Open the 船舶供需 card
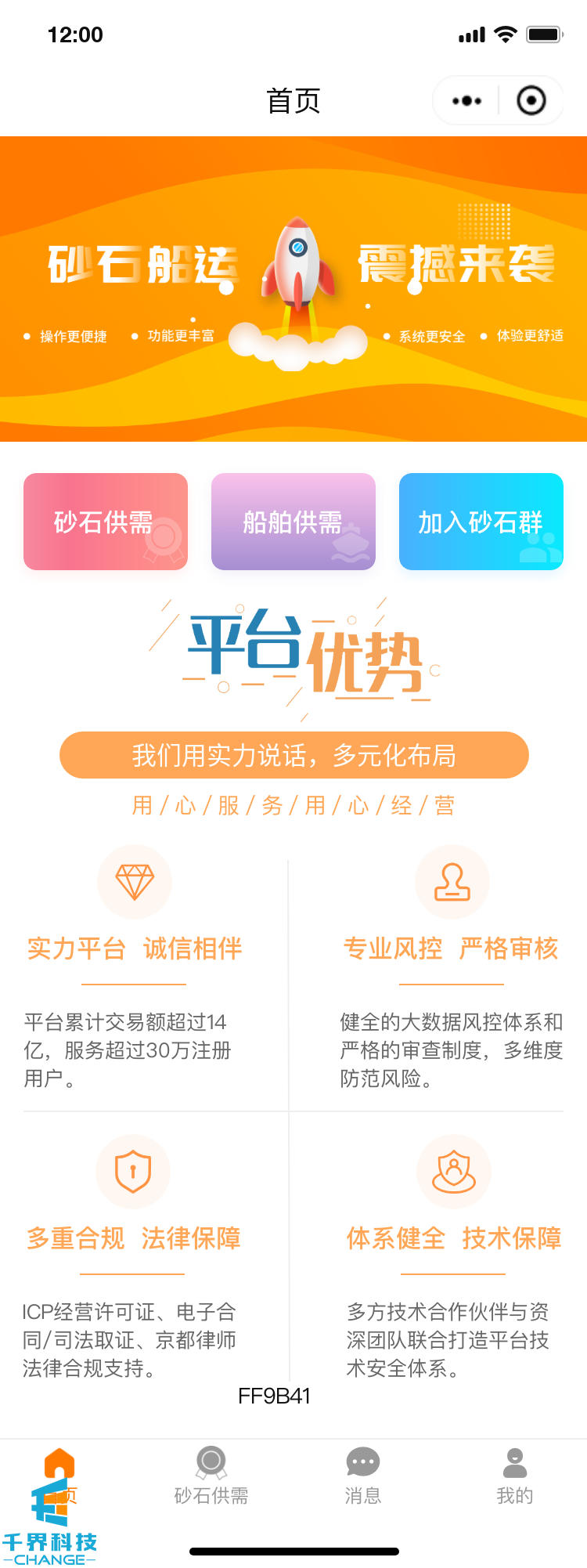The image size is (587, 1568). point(293,522)
